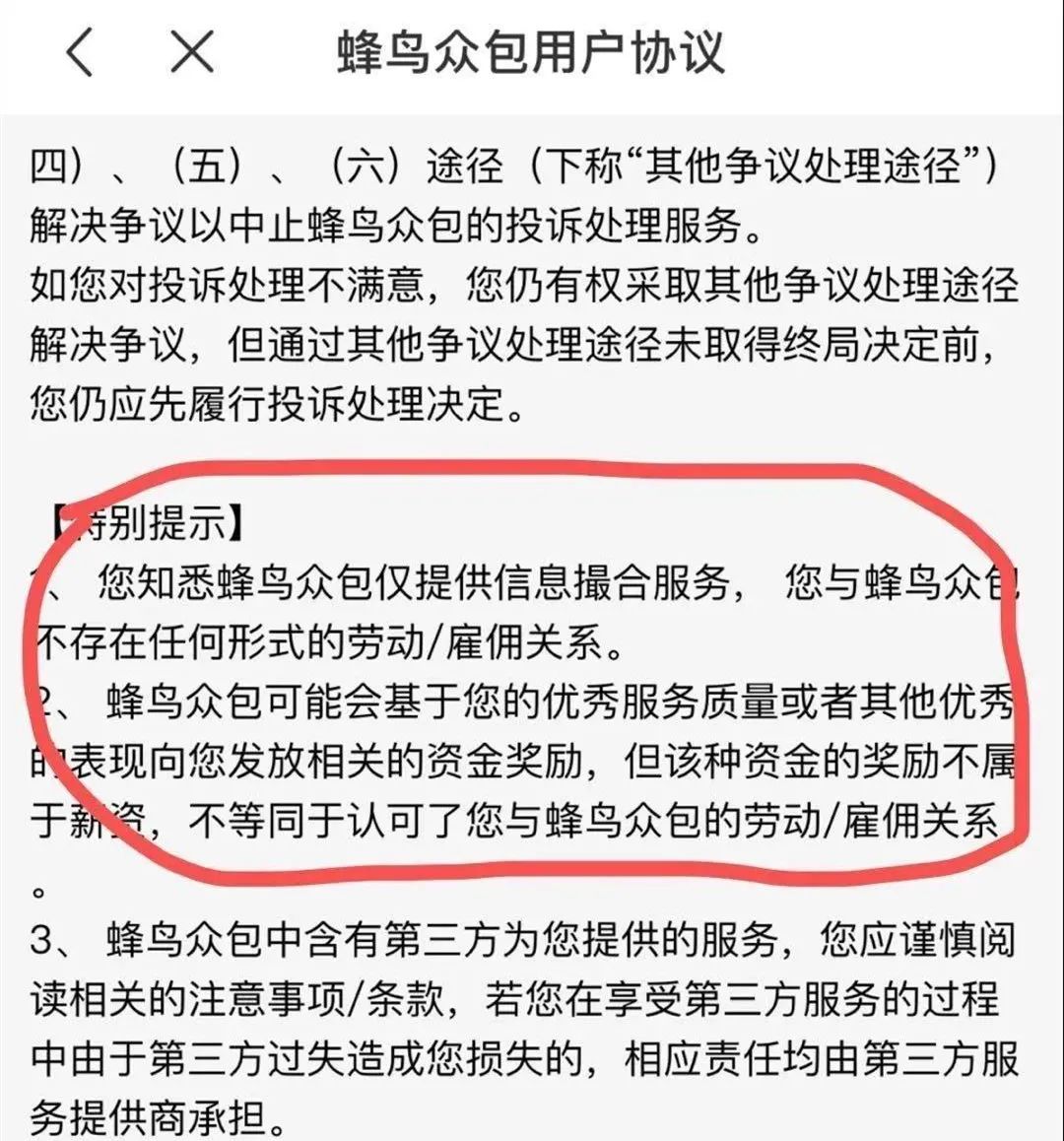Close the 蜂鸟众包用户协议 page

pos(192,52)
